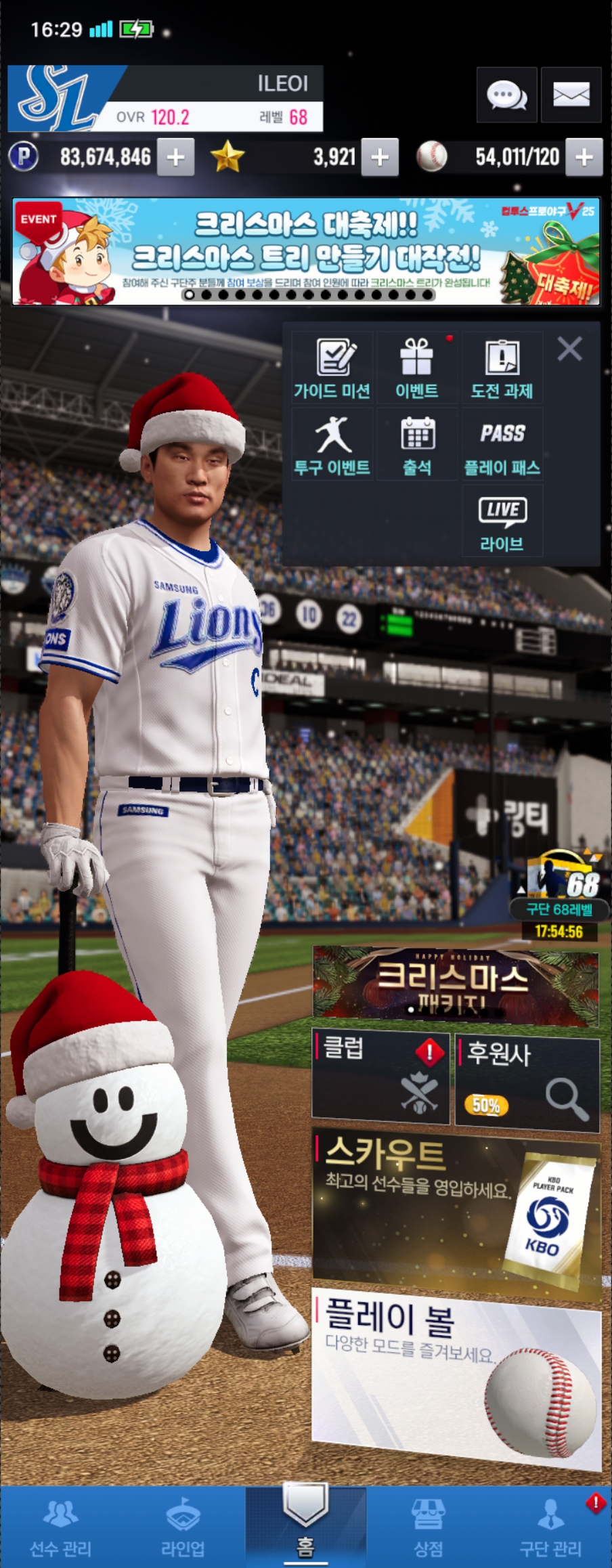Add baseballs with the plus button

(x=584, y=157)
